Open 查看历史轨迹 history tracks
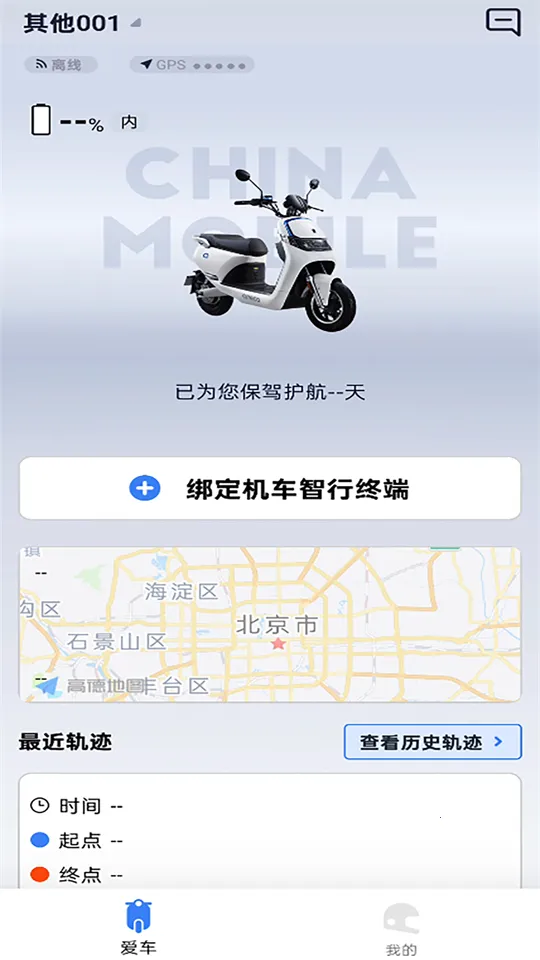This screenshot has width=540, height=960. [433, 742]
